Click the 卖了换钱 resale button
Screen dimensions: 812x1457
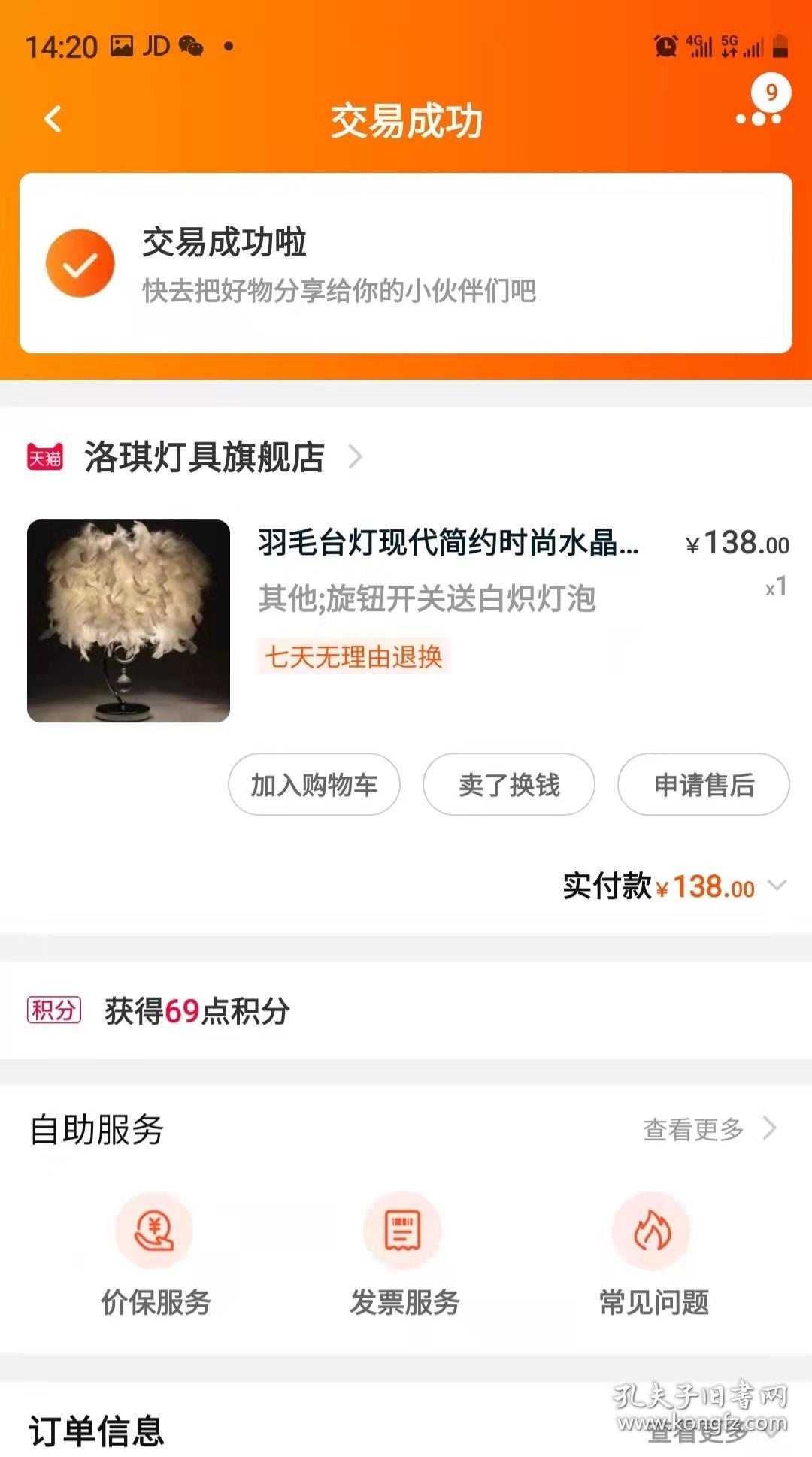[x=509, y=784]
